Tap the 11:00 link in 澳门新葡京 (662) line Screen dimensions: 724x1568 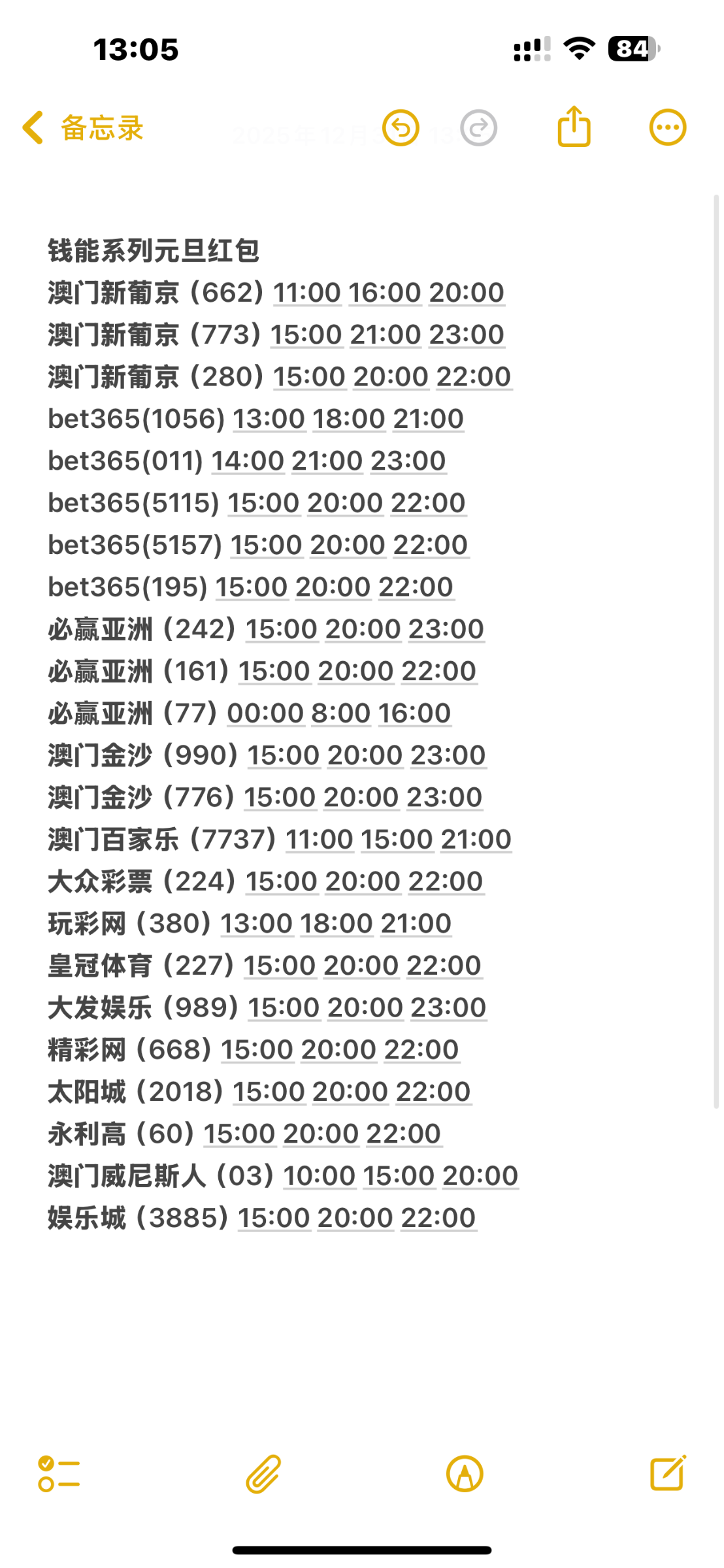[x=306, y=293]
